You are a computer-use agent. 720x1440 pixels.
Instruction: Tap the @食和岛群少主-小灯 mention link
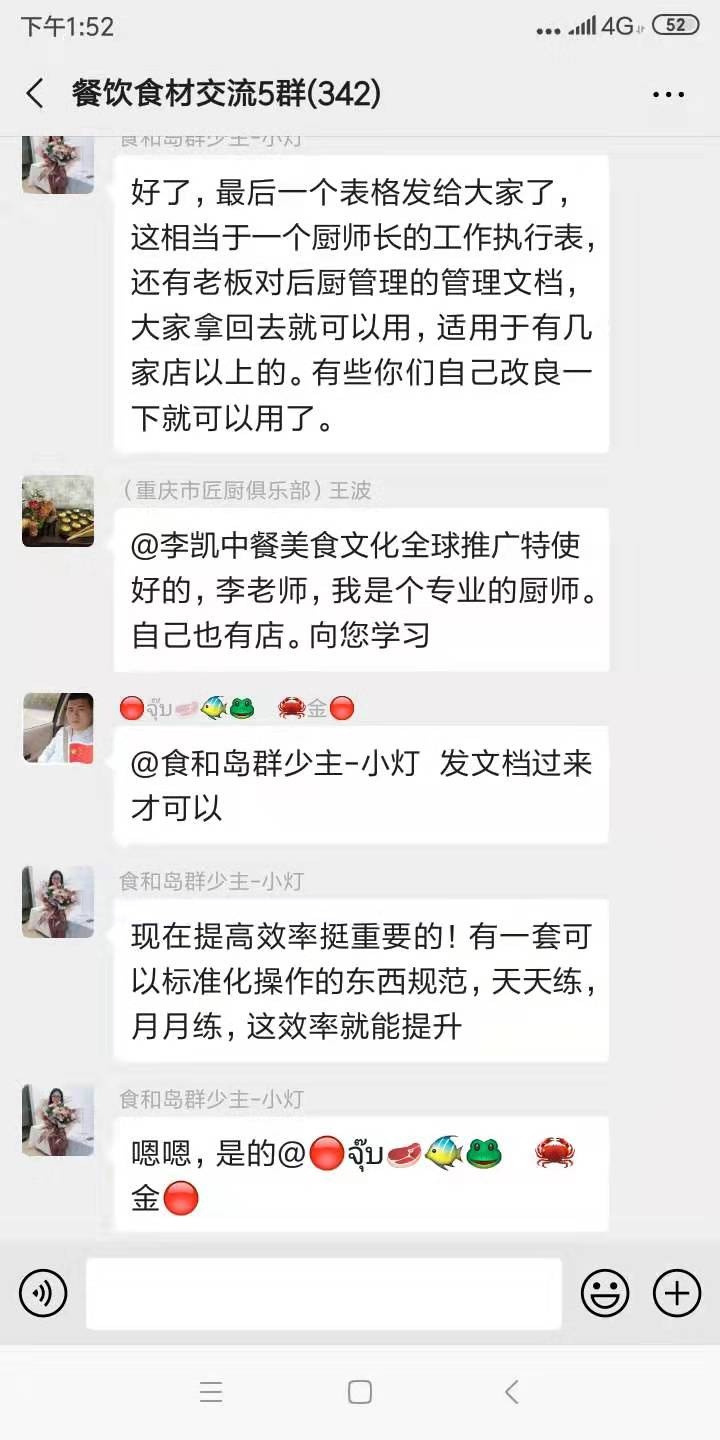(x=270, y=763)
